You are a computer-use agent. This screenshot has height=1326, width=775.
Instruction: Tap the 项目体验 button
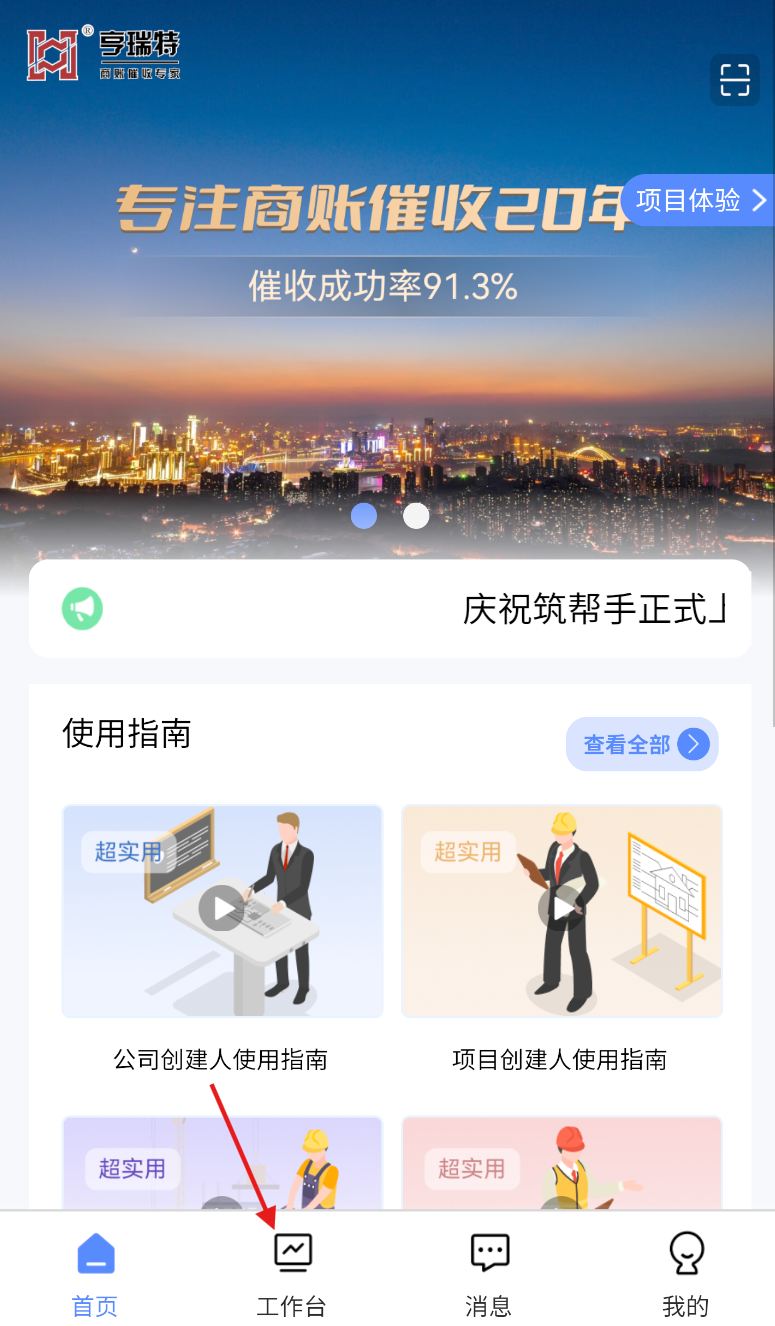coord(699,200)
